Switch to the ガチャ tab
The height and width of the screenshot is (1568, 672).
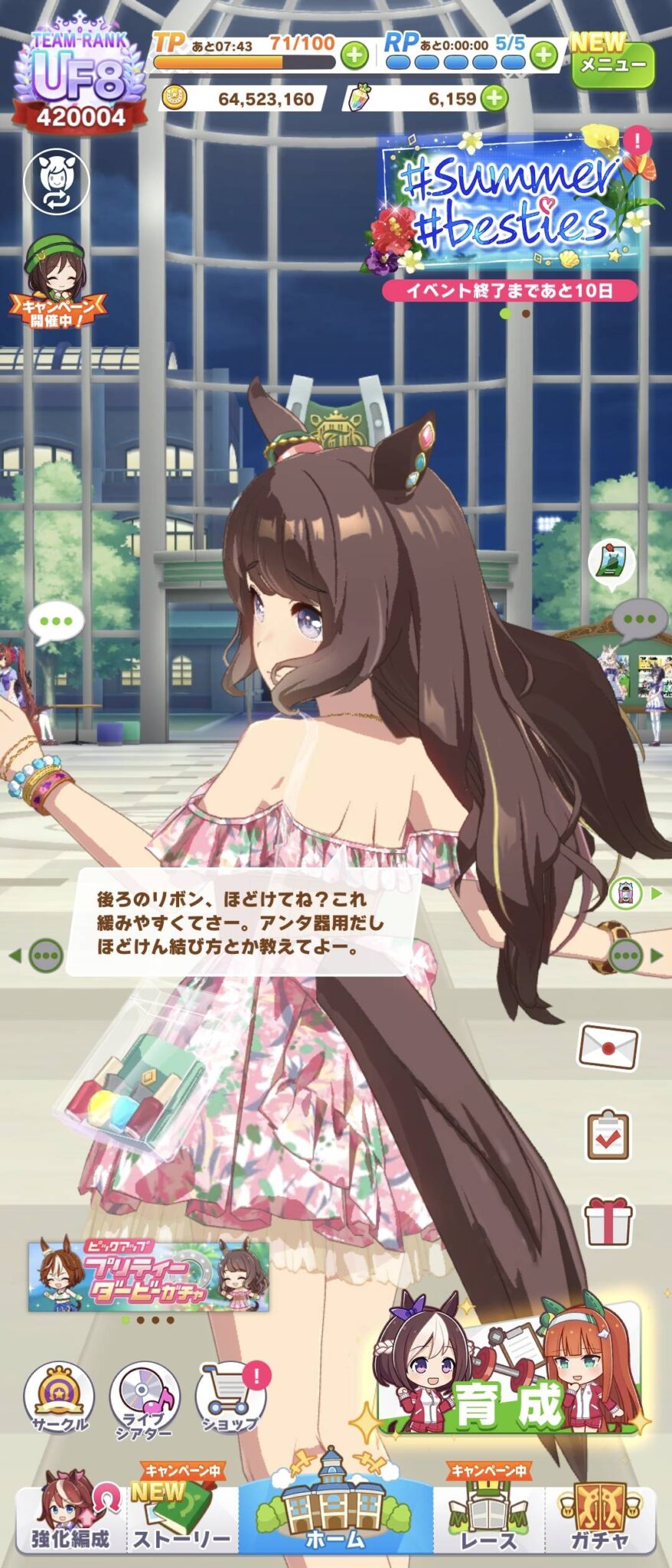coord(600,1521)
